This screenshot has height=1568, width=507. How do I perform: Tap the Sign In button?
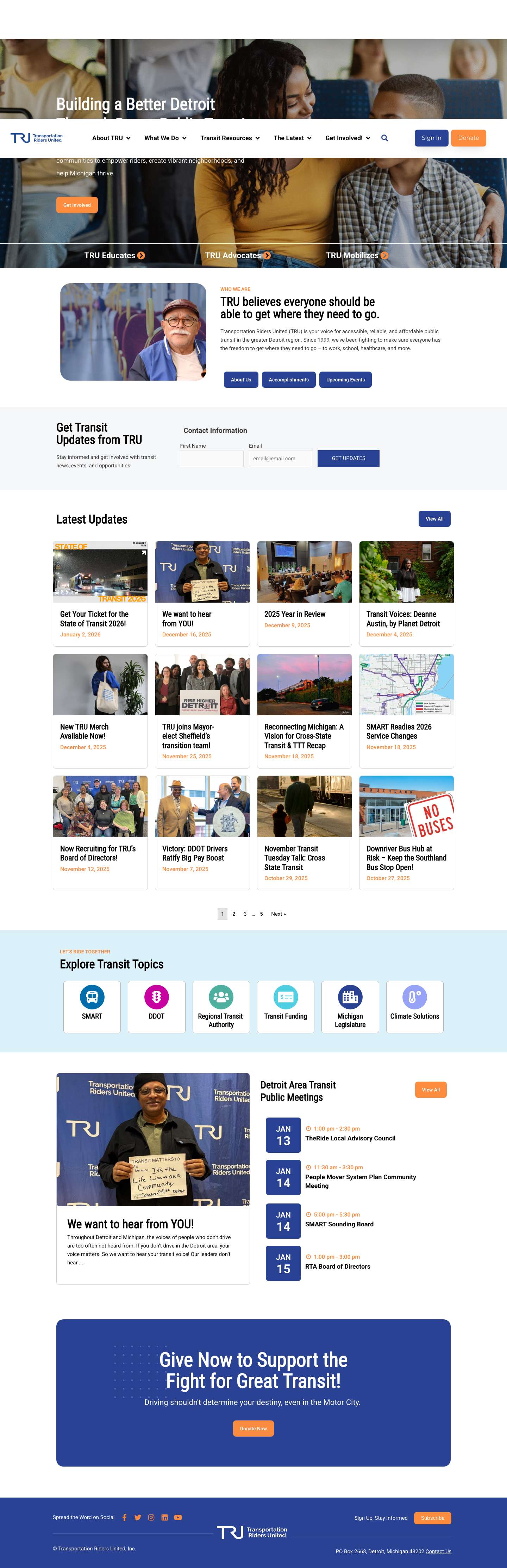pos(431,138)
